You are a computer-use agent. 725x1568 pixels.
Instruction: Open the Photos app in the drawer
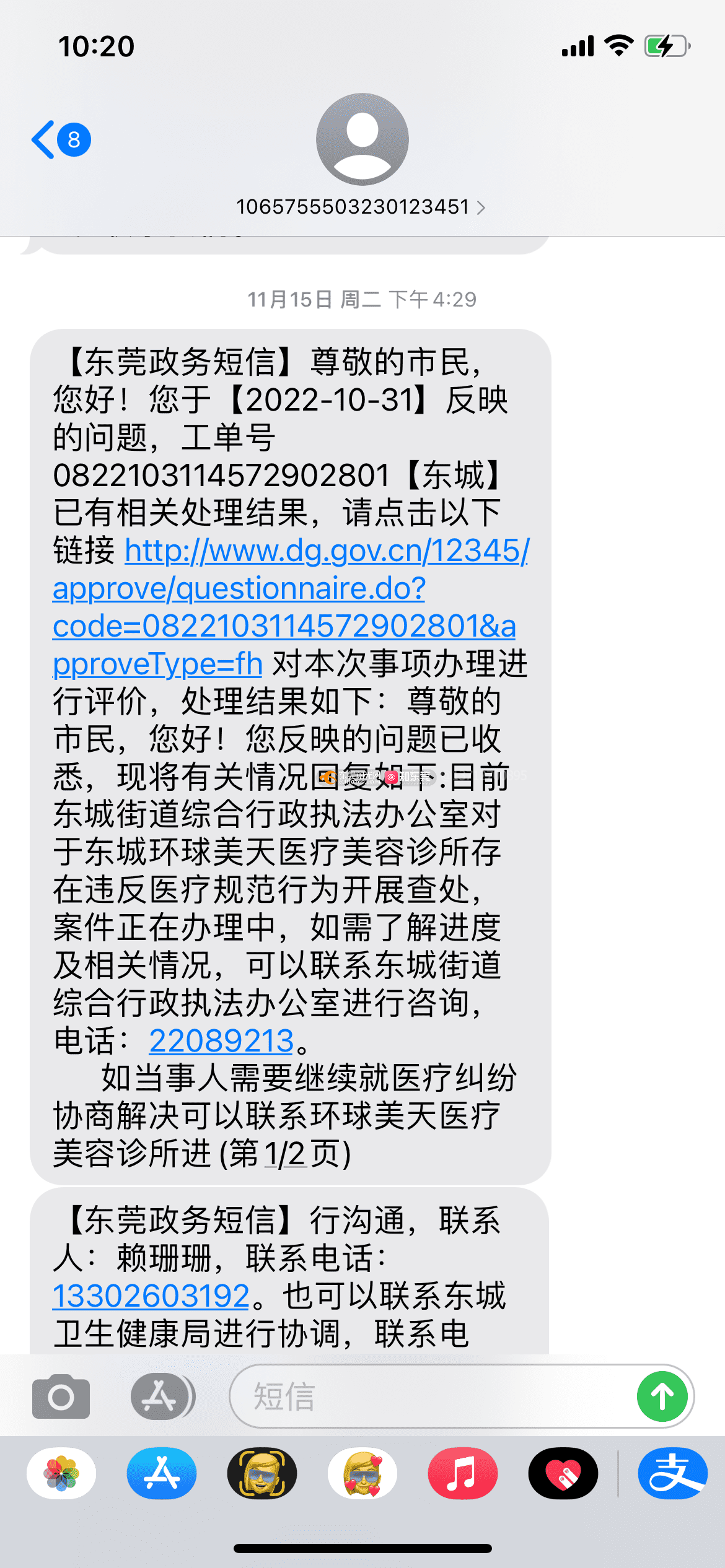pyautogui.click(x=61, y=1473)
